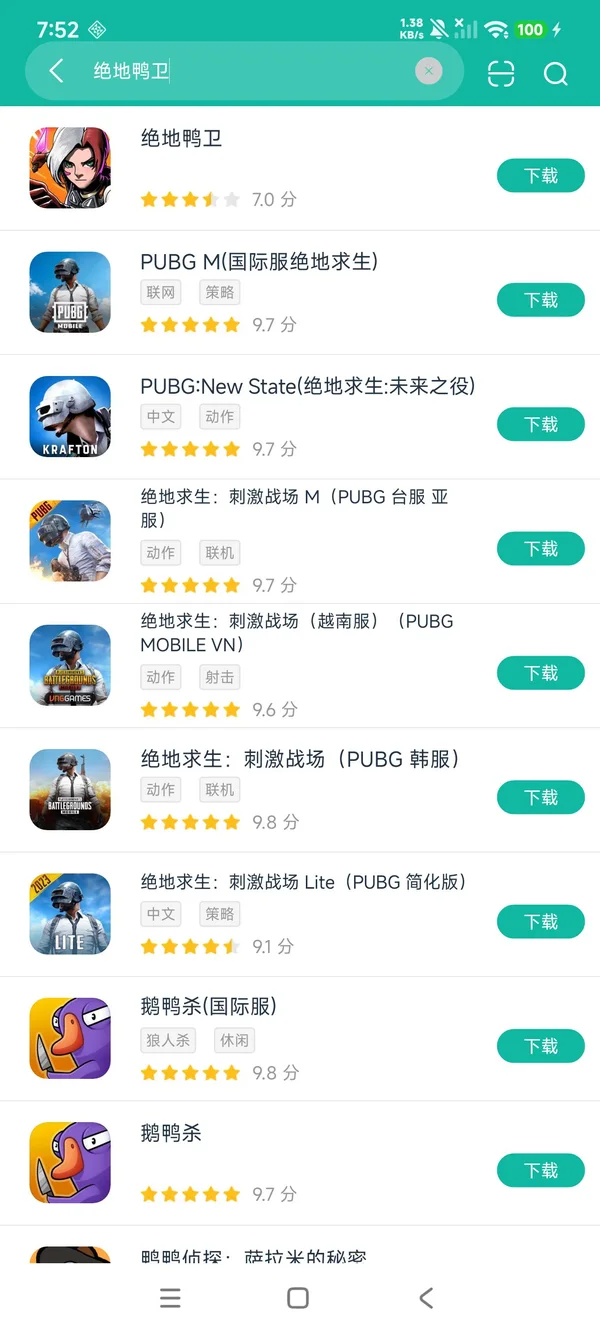Download 刺激战场 (PUBG 韩服)

540,797
